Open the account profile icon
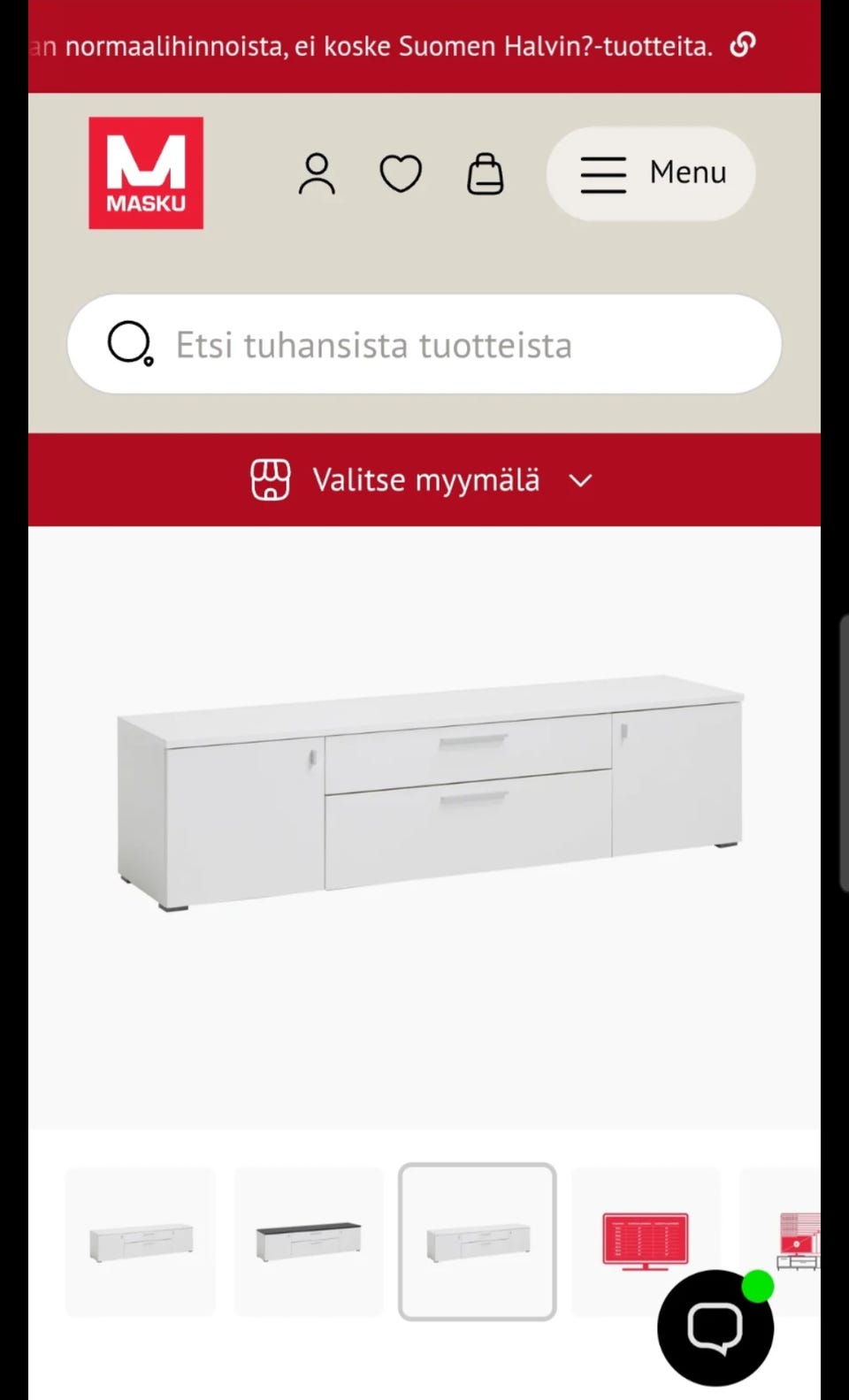Viewport: 849px width, 1400px height. click(x=318, y=173)
